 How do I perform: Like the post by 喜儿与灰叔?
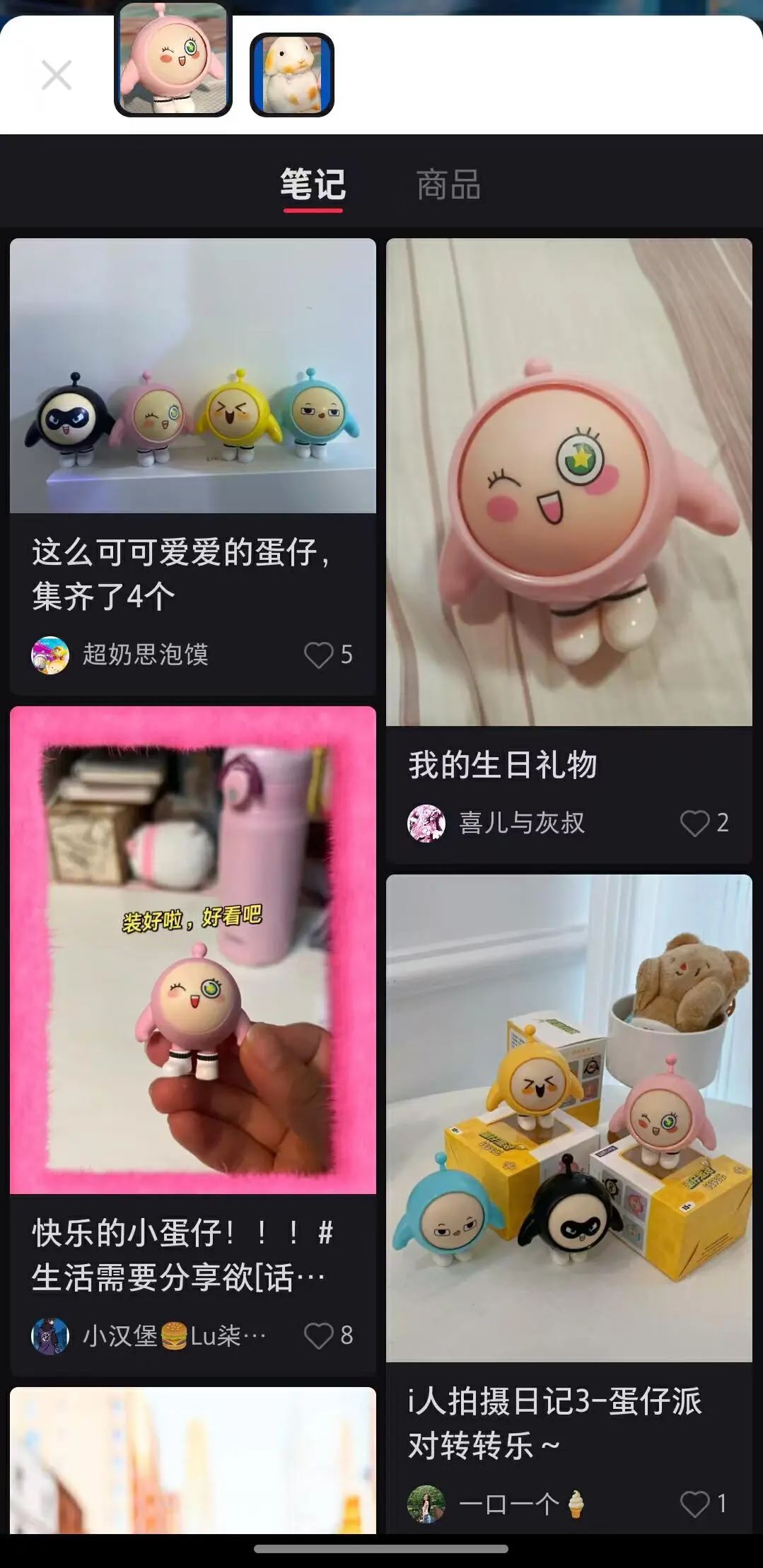click(x=694, y=823)
